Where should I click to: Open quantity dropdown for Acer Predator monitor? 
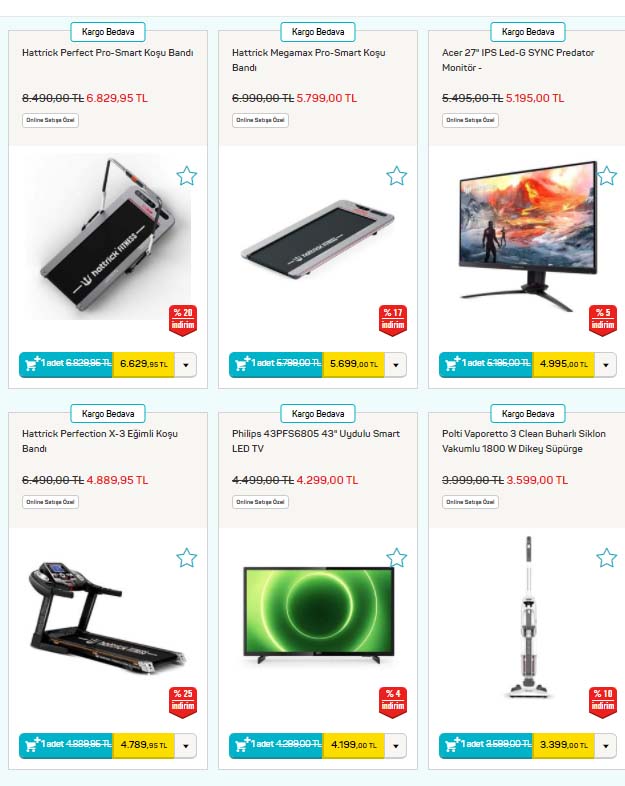pyautogui.click(x=607, y=365)
